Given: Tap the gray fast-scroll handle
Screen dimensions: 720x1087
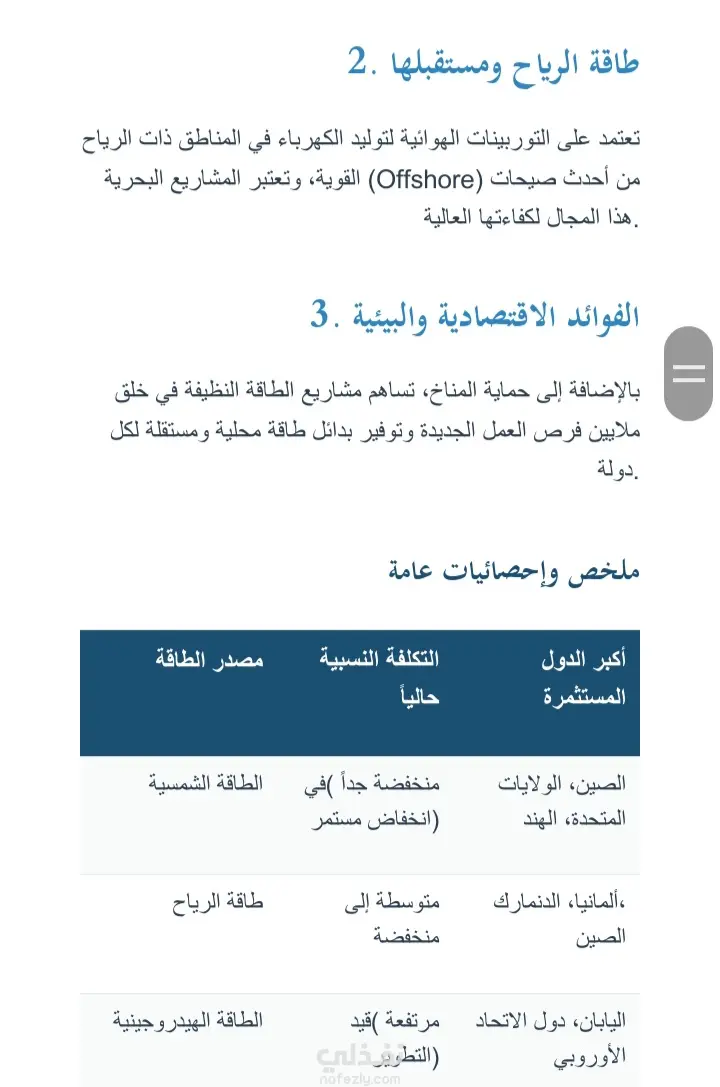Looking at the screenshot, I should pos(688,374).
